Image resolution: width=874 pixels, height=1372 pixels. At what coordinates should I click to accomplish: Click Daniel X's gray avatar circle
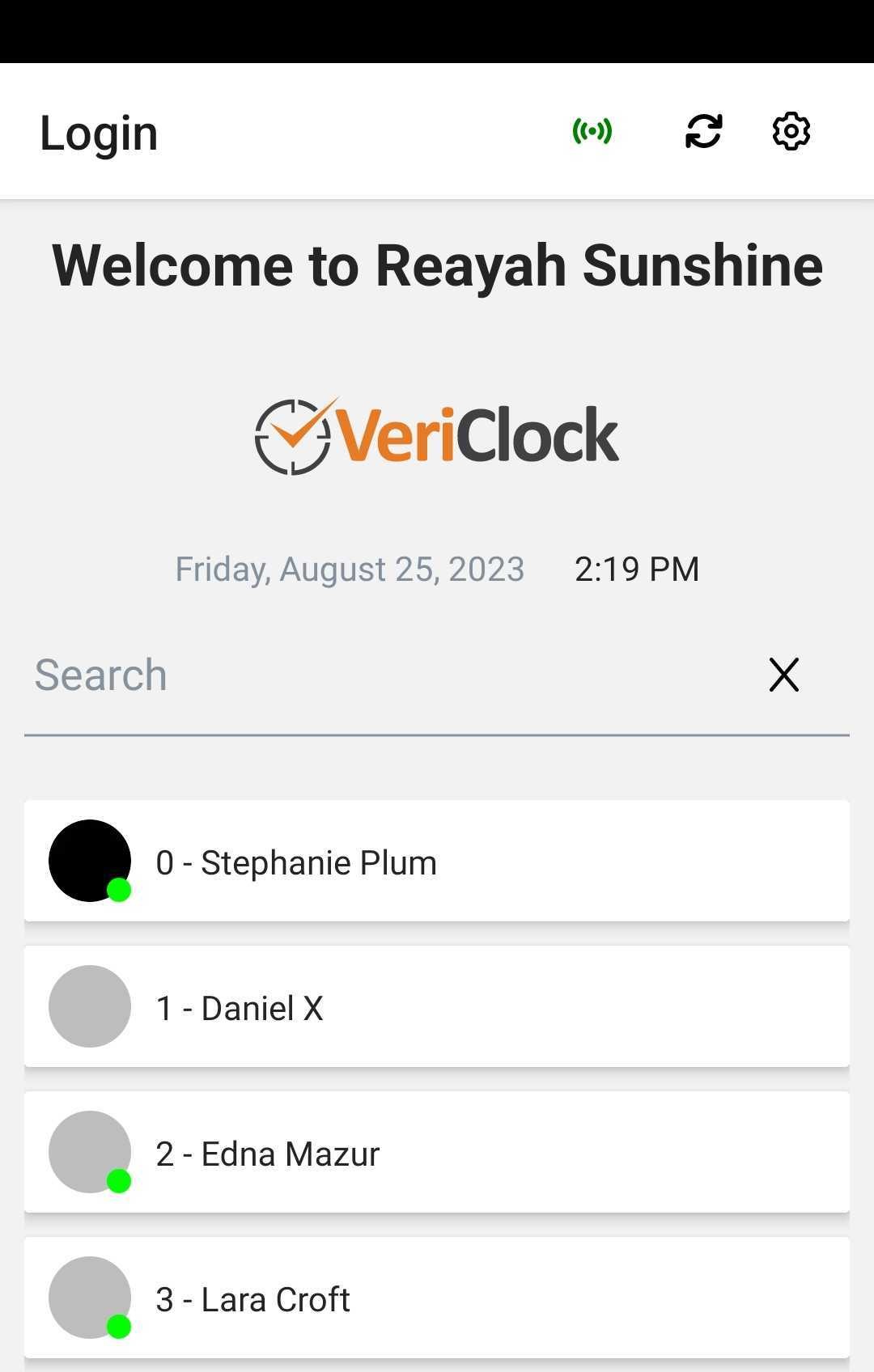click(90, 1006)
